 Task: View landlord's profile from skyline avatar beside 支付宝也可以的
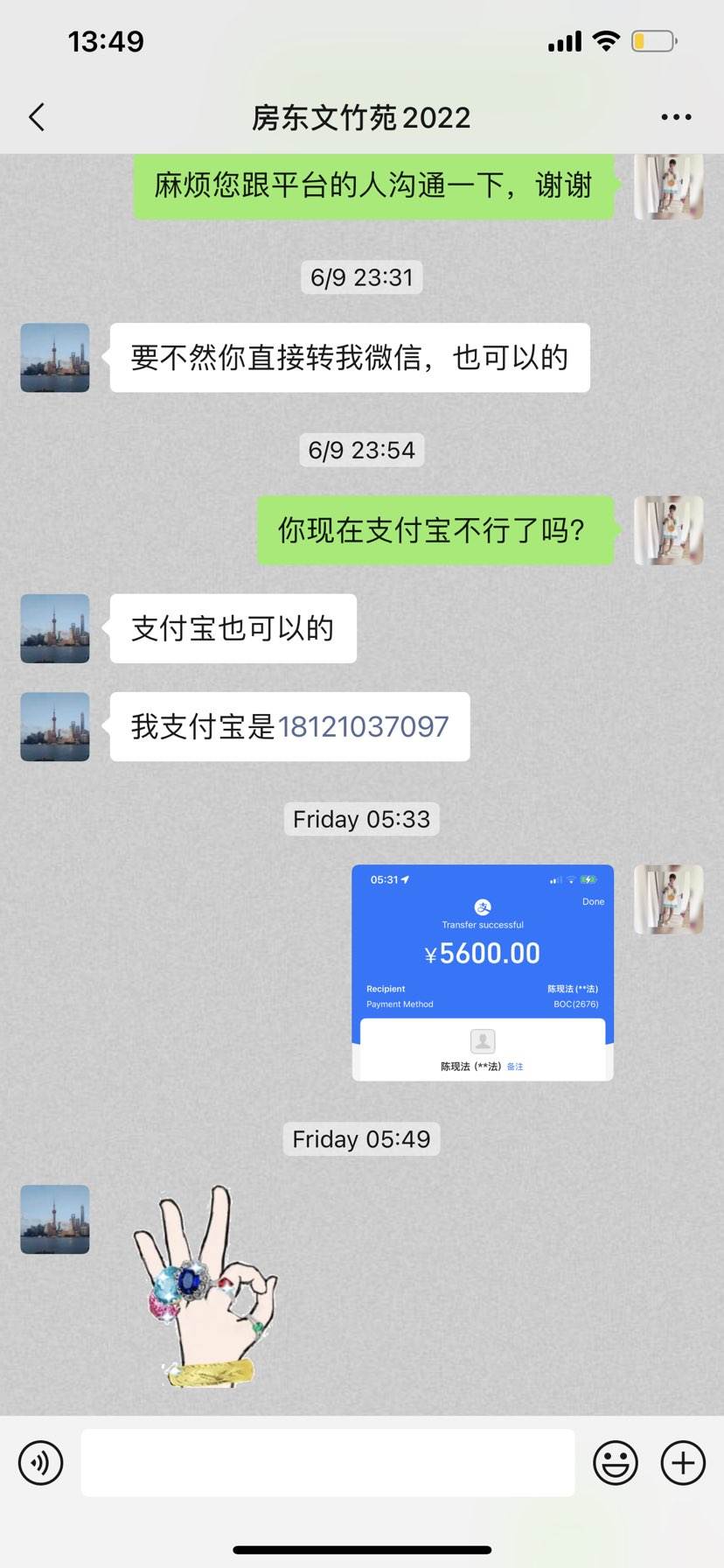(x=55, y=628)
